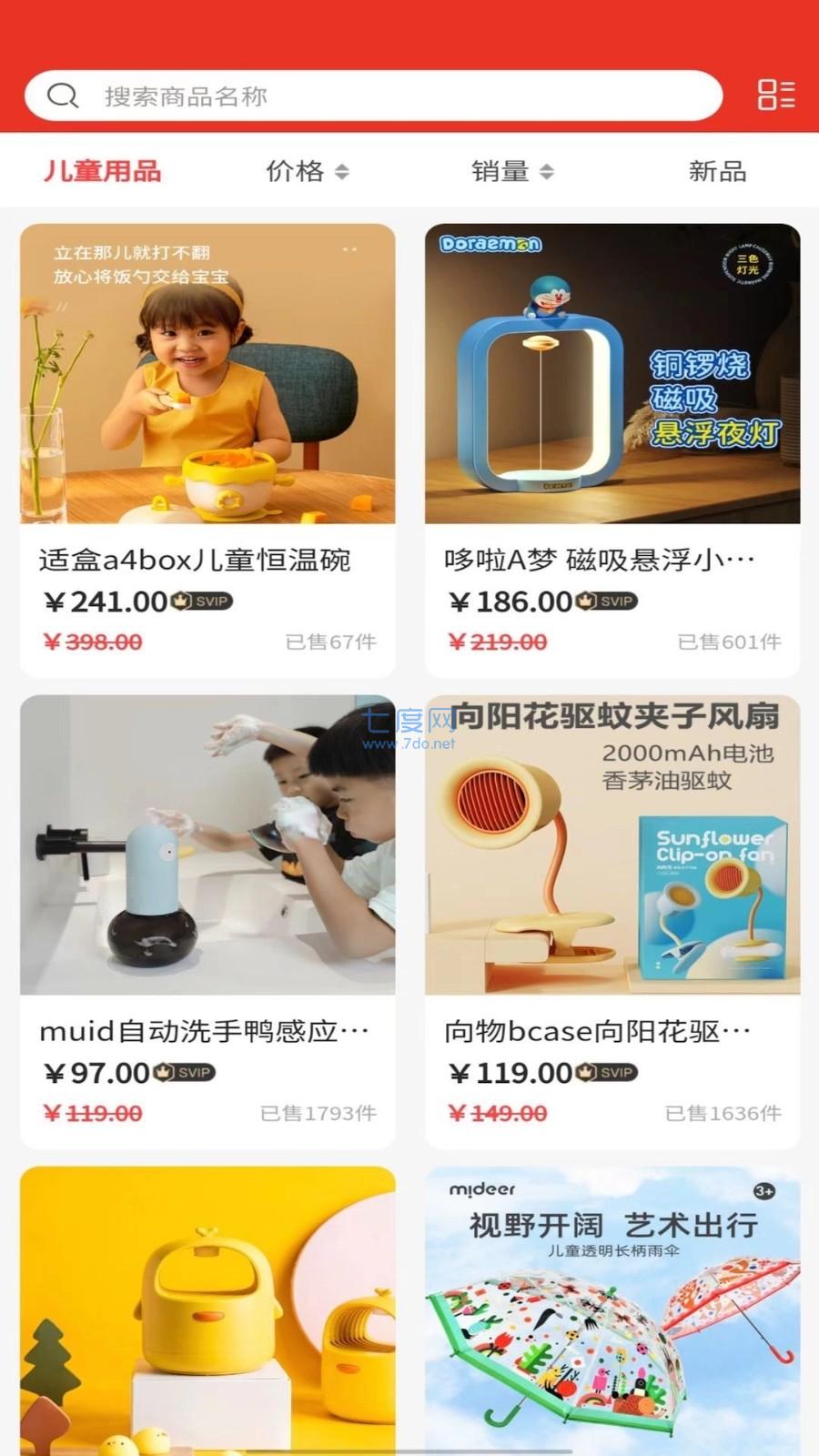Switch the layout with the list view icon
Image resolution: width=819 pixels, height=1456 pixels.
click(776, 95)
